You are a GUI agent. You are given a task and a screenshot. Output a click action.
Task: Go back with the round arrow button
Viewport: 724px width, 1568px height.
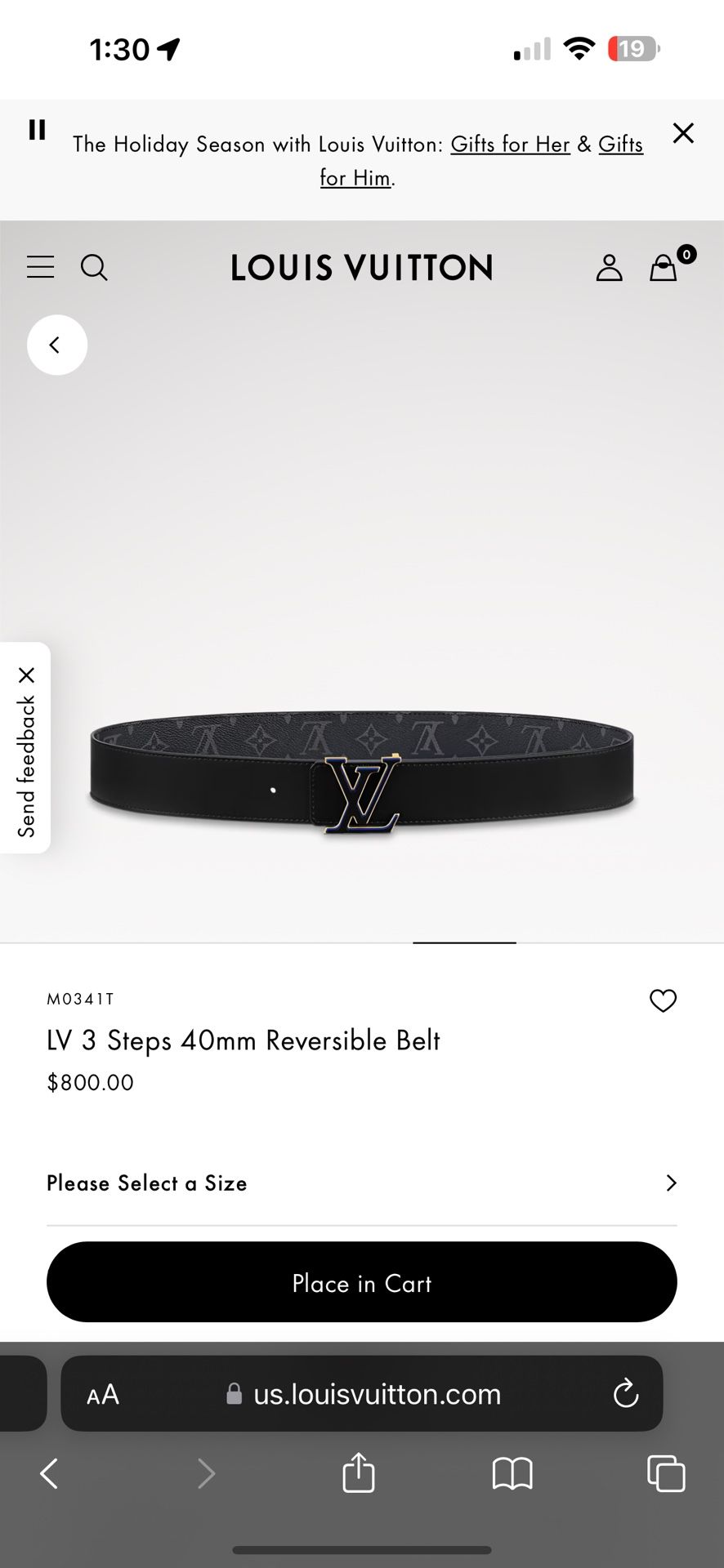tap(57, 345)
